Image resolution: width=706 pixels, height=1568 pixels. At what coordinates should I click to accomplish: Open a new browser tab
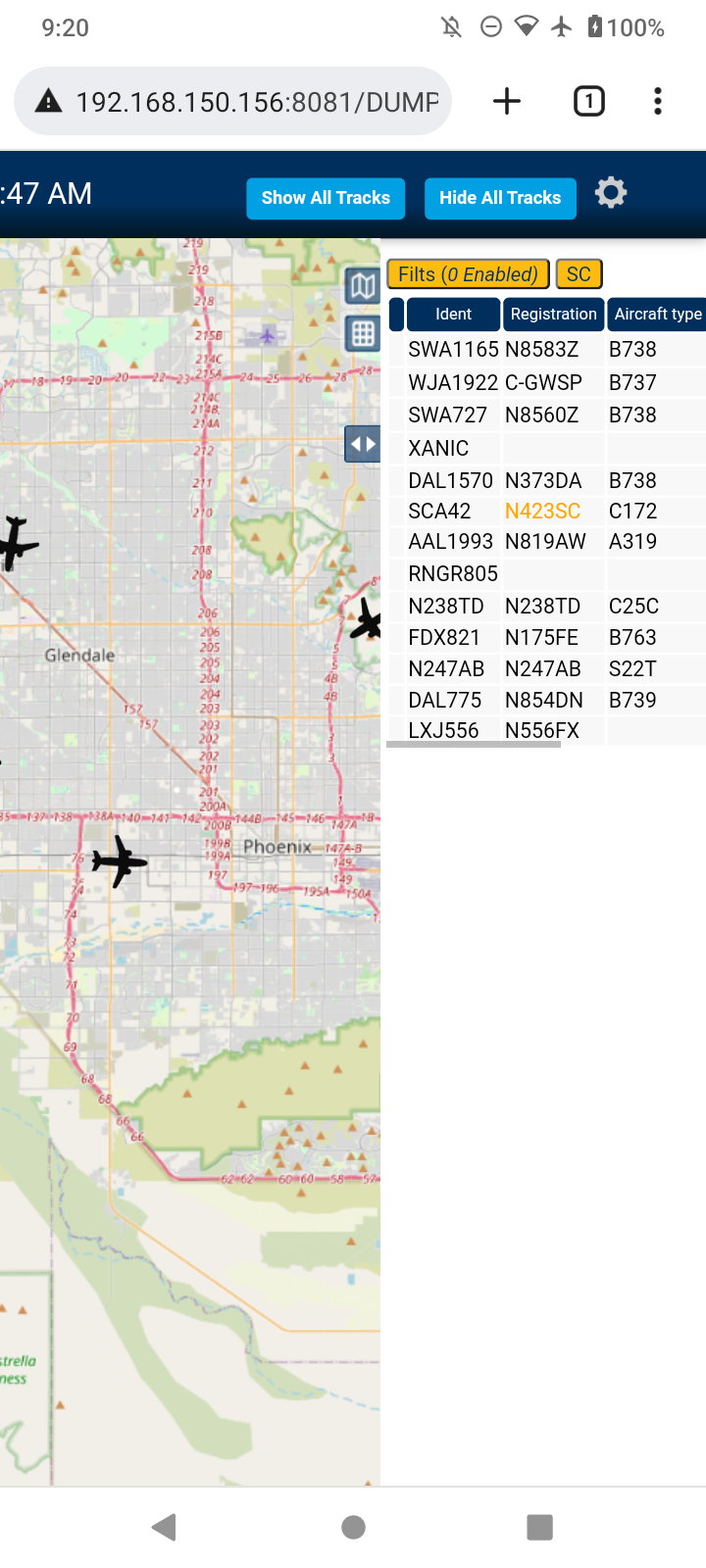point(507,101)
